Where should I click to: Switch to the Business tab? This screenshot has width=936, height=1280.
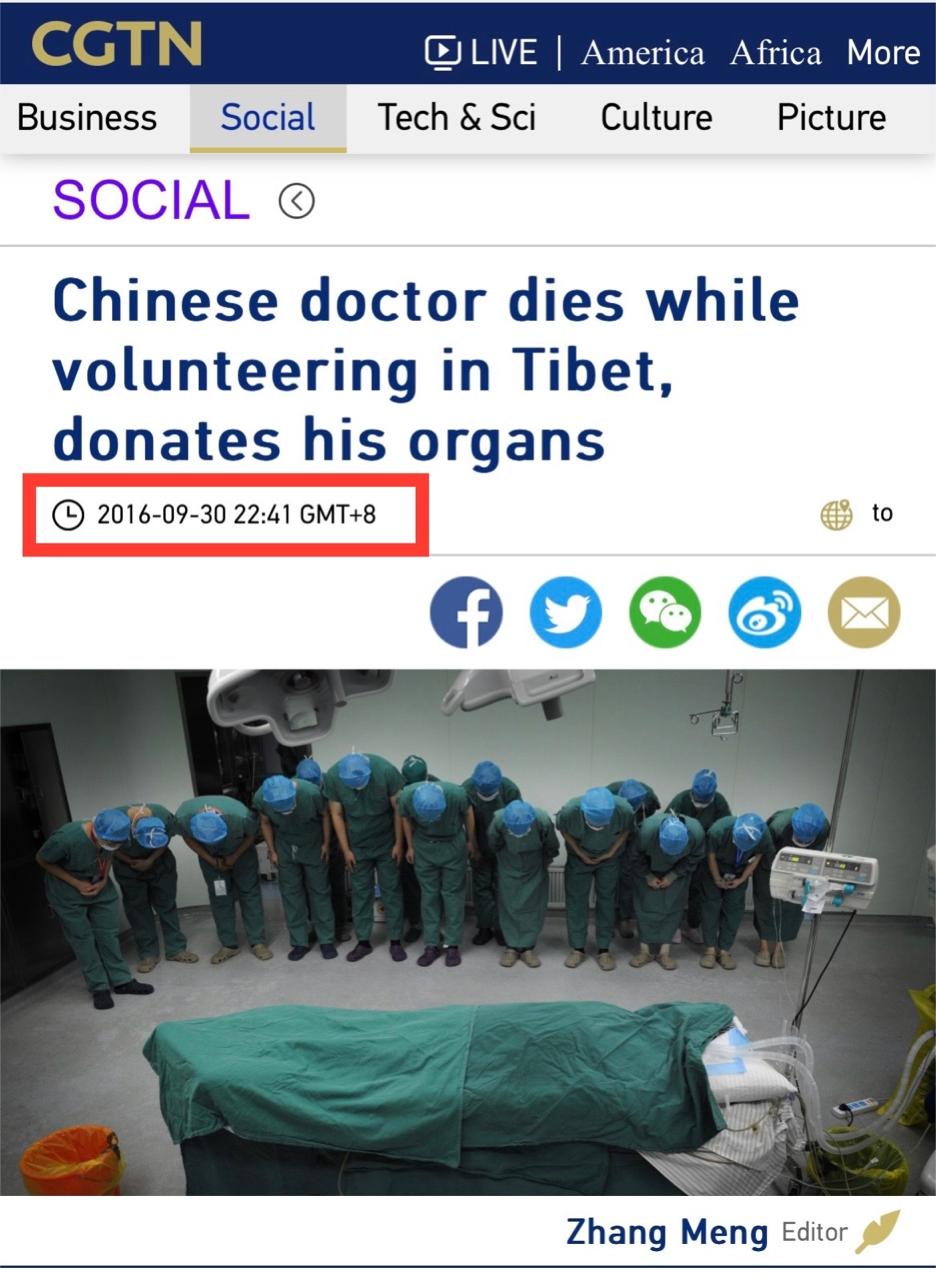coord(87,118)
